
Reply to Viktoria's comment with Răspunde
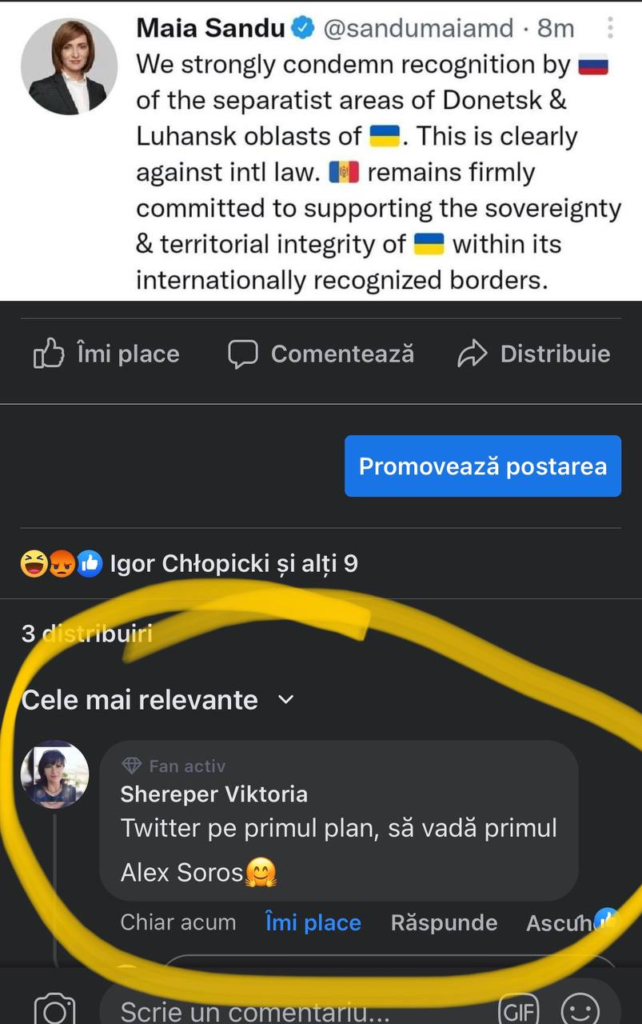click(x=444, y=922)
